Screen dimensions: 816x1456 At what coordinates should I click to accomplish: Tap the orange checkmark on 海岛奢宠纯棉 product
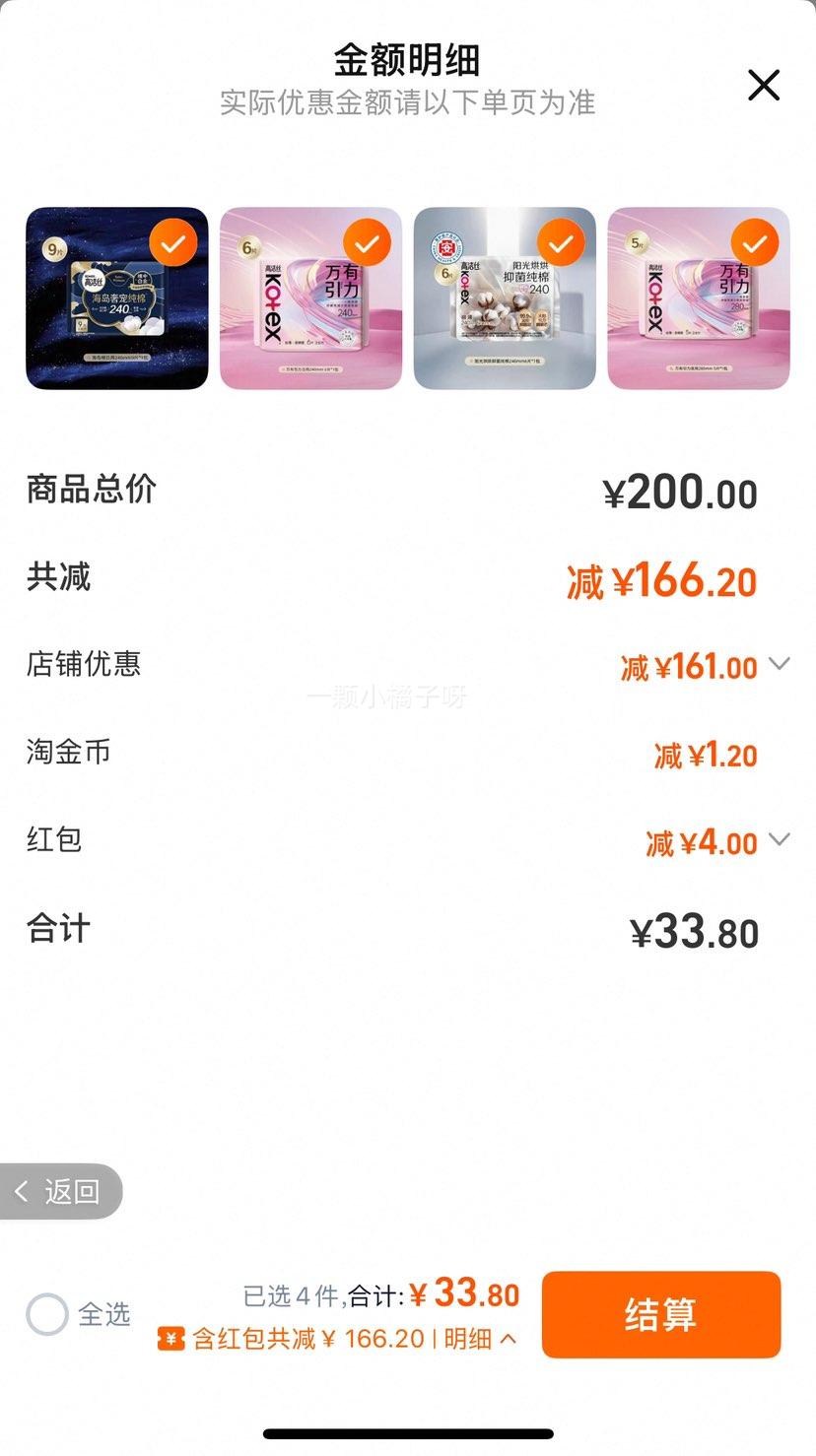[172, 241]
